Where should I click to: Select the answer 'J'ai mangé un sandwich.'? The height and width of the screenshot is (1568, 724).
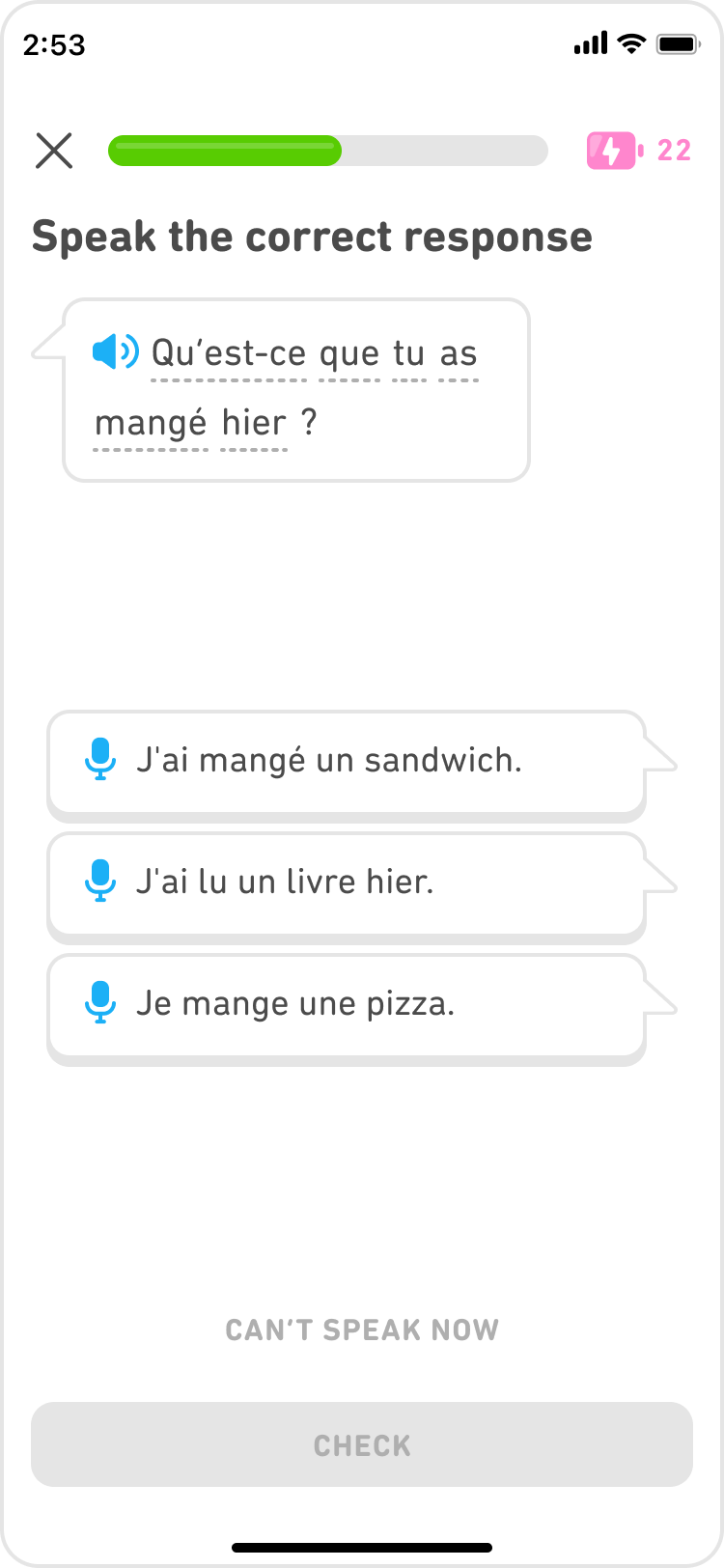pos(346,763)
